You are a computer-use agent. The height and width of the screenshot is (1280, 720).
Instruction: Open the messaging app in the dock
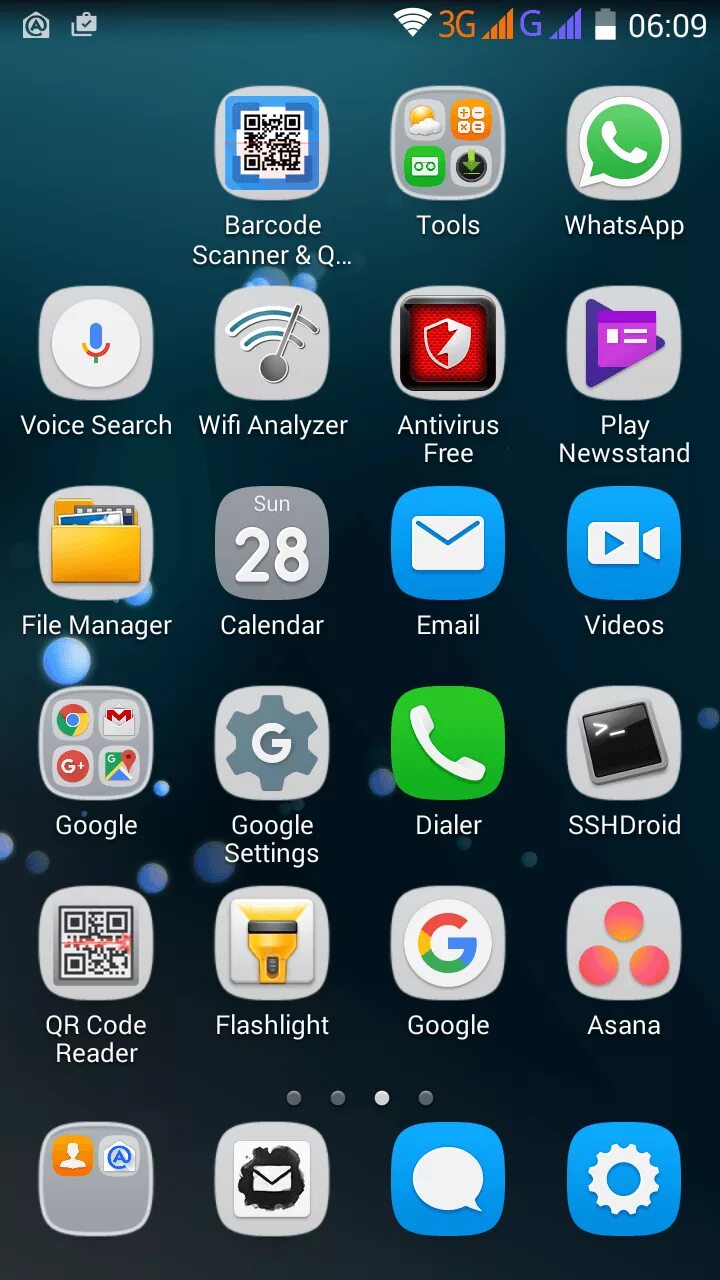448,1179
